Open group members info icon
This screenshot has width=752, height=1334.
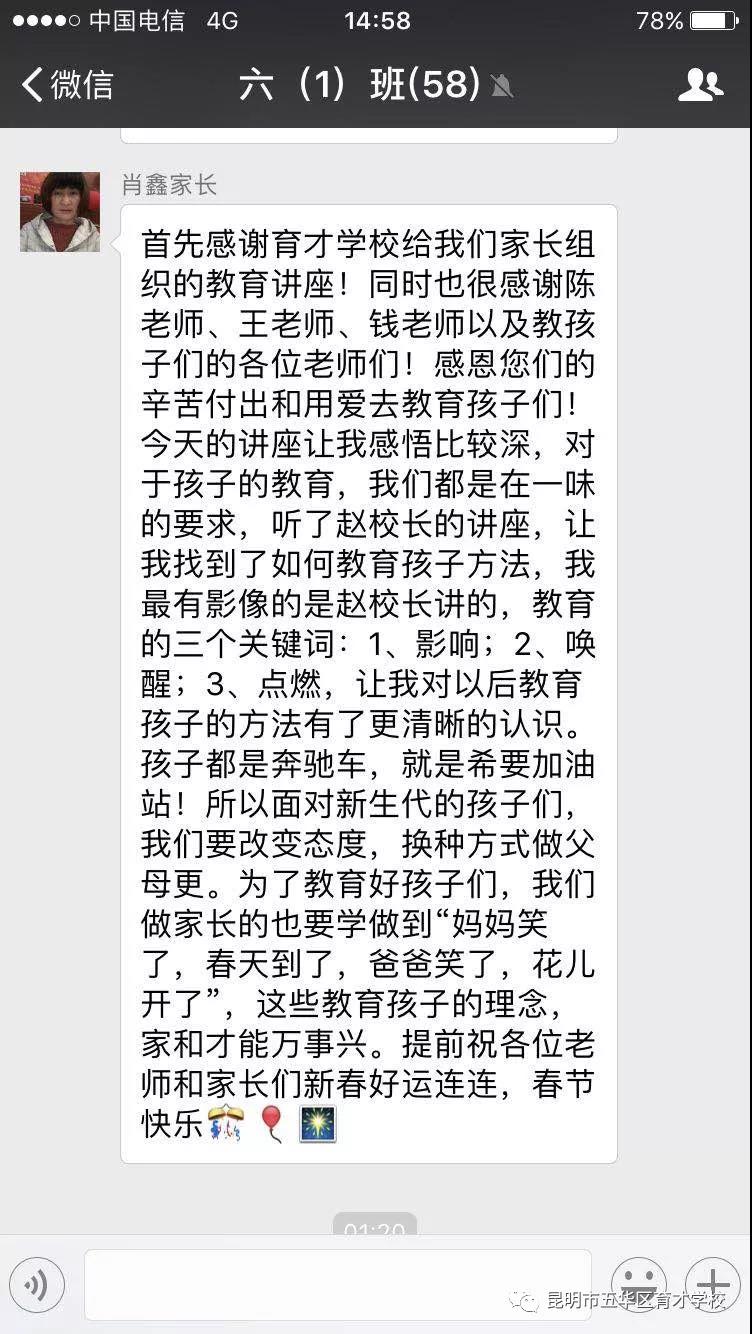[x=700, y=86]
